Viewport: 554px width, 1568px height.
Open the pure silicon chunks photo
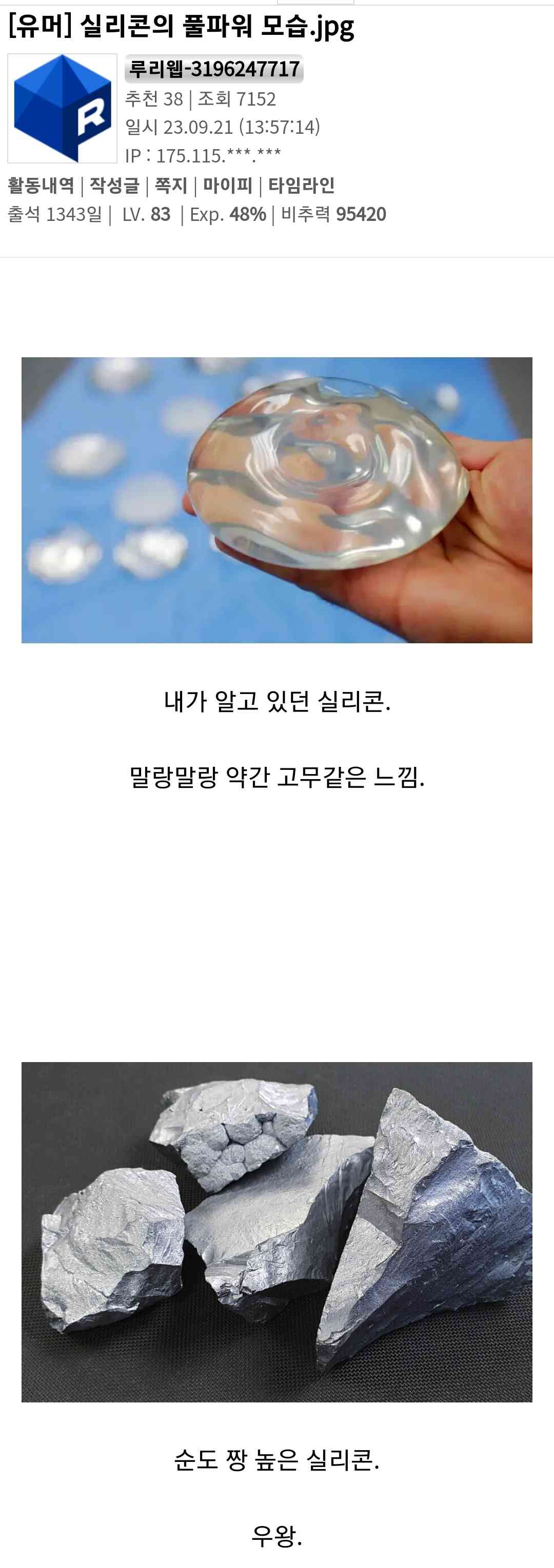[x=276, y=1231]
